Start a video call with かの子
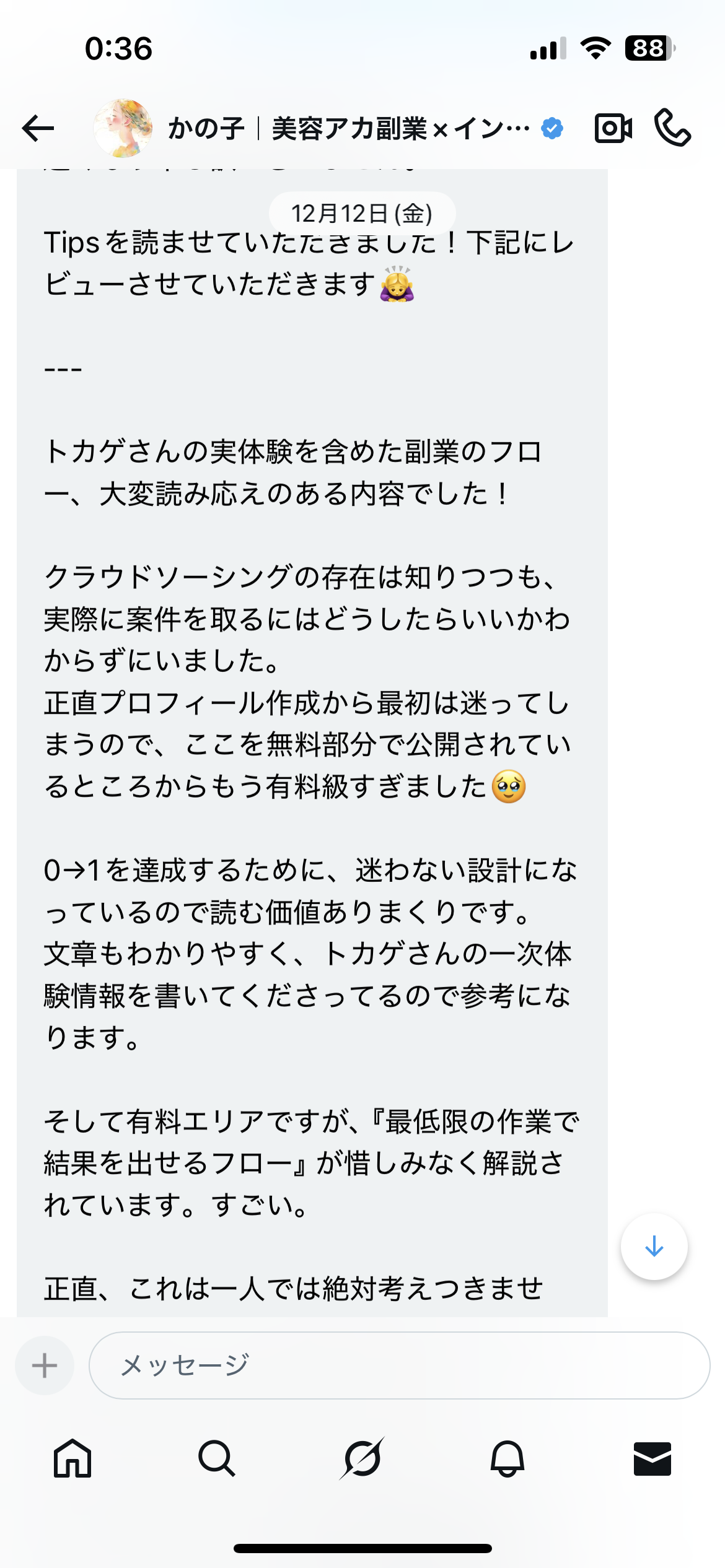 613,128
